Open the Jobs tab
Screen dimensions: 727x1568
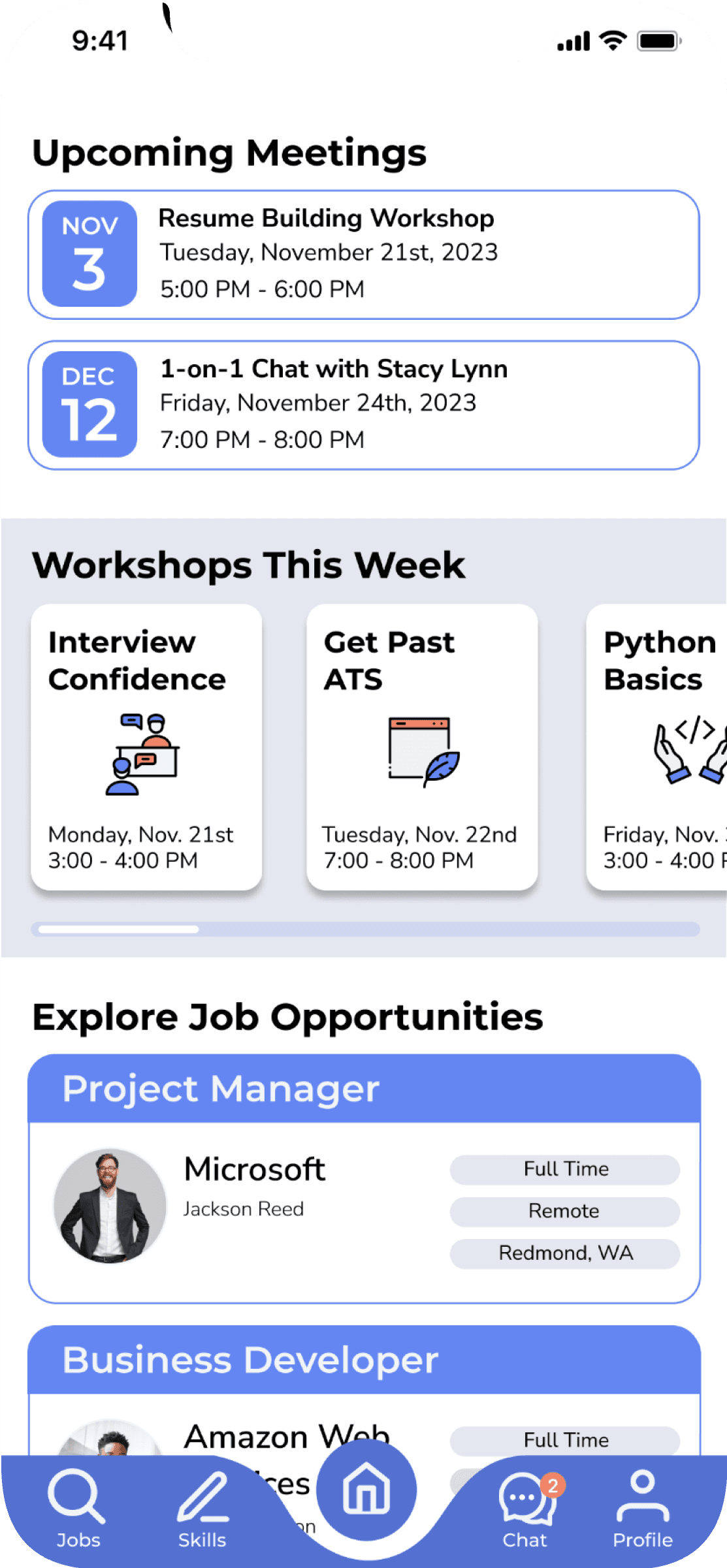tap(77, 1508)
